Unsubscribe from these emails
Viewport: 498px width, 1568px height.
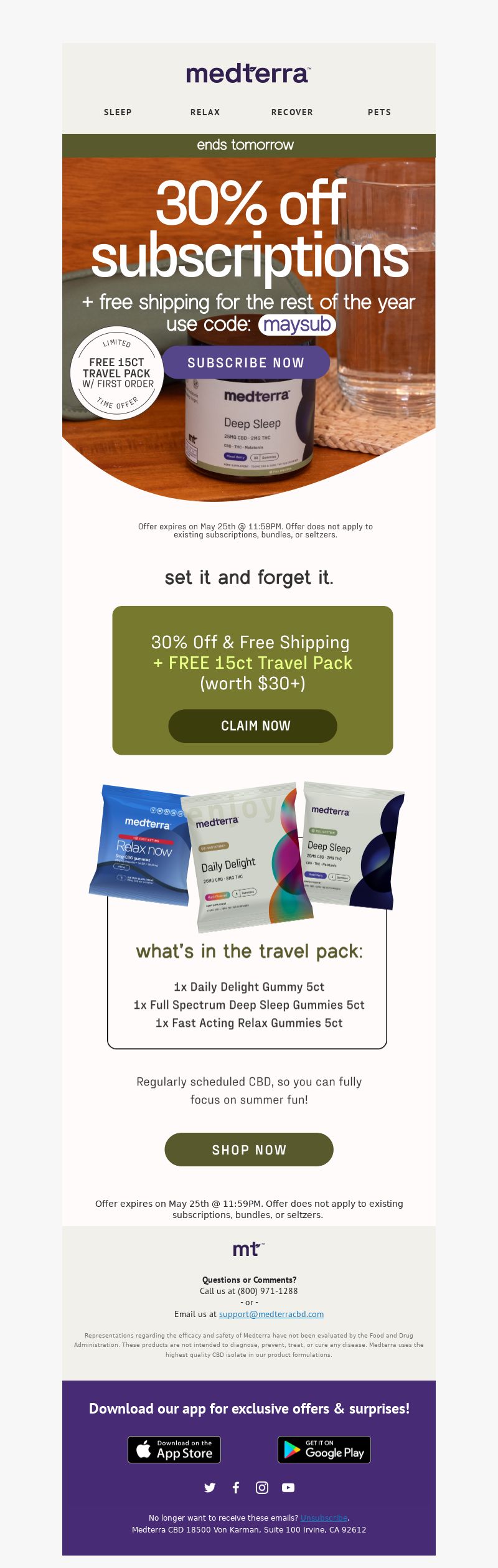coord(324,1518)
